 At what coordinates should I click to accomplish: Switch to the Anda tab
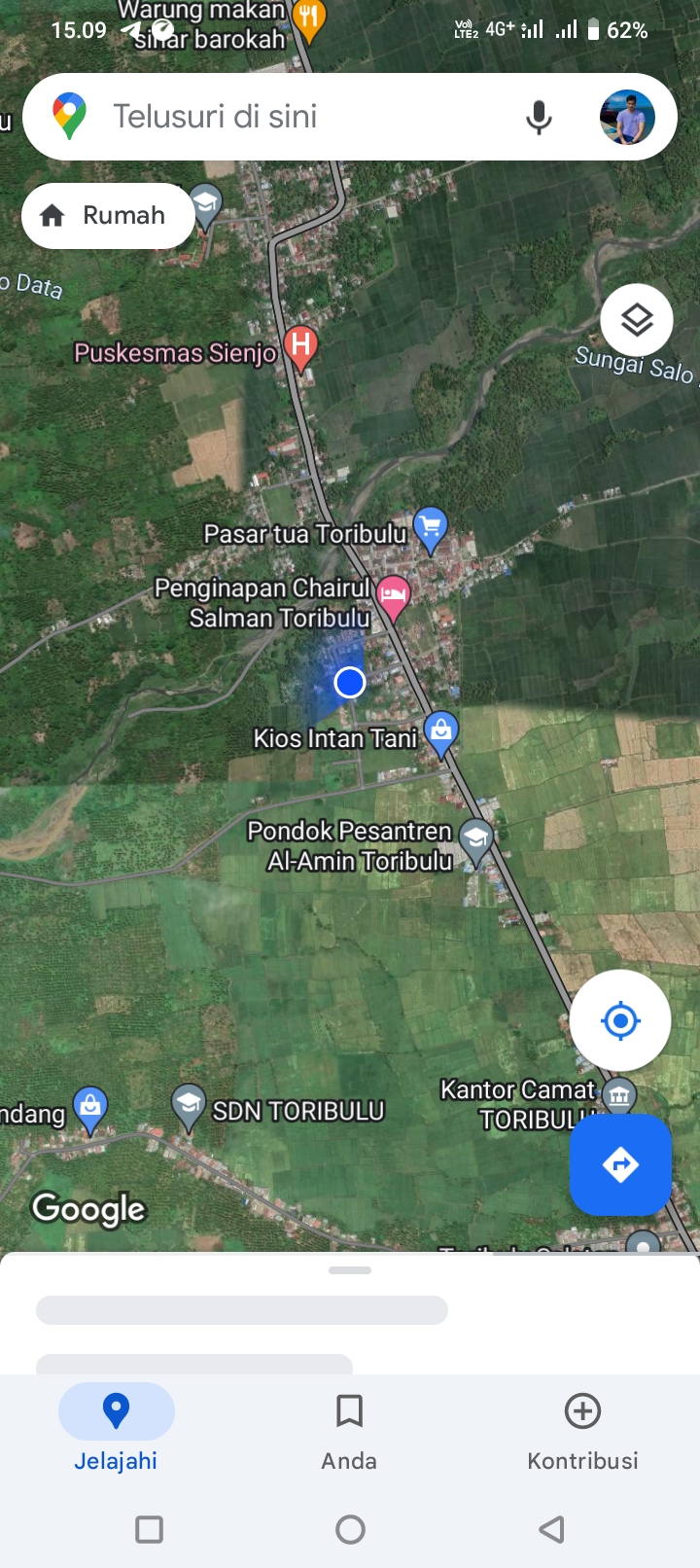pos(349,1431)
